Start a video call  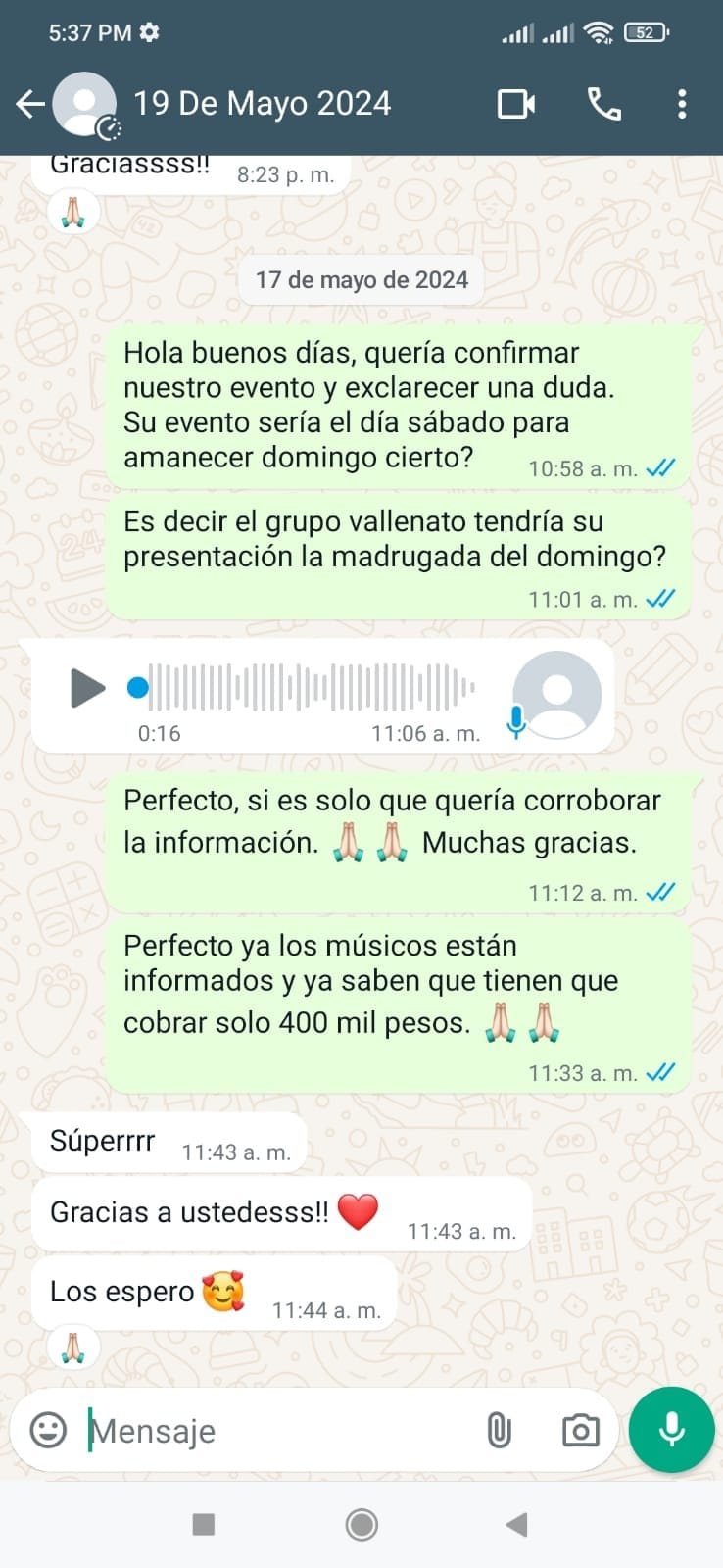click(x=516, y=104)
